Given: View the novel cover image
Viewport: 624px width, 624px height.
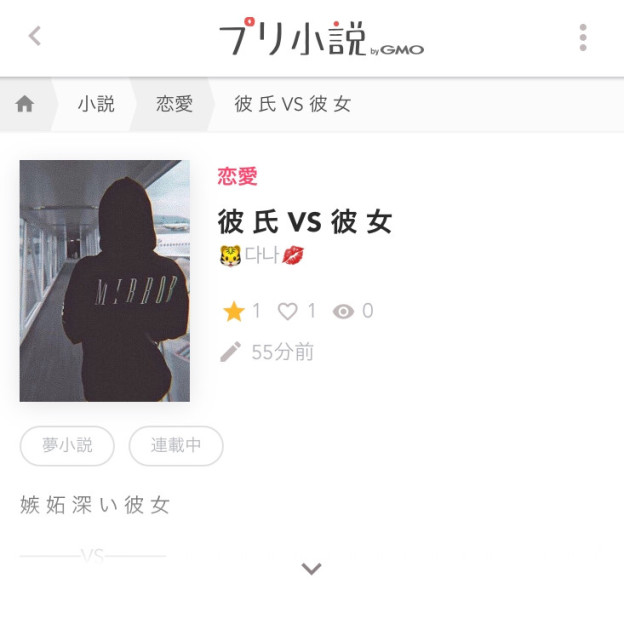Looking at the screenshot, I should pyautogui.click(x=105, y=280).
